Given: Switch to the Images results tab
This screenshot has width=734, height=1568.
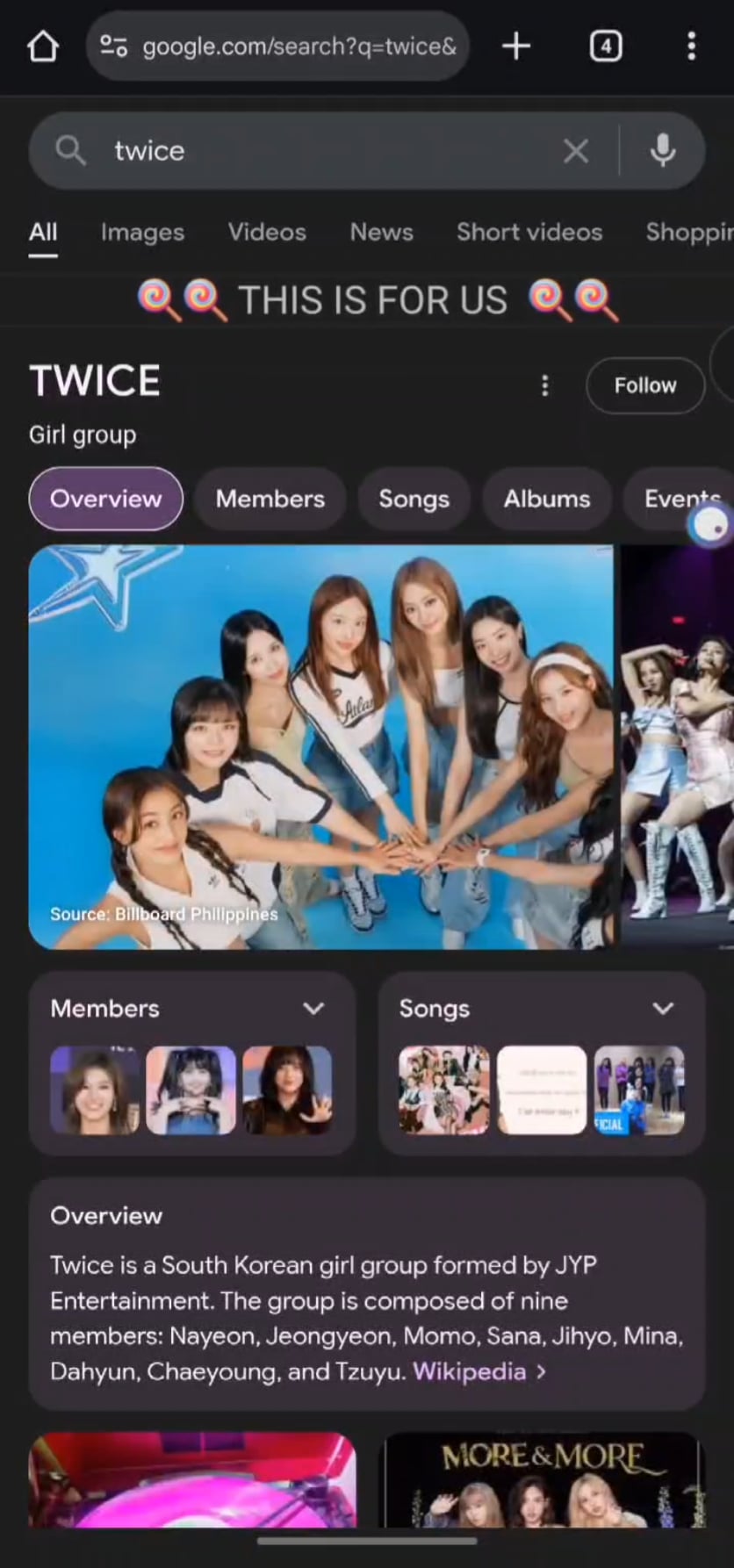Looking at the screenshot, I should [x=142, y=233].
